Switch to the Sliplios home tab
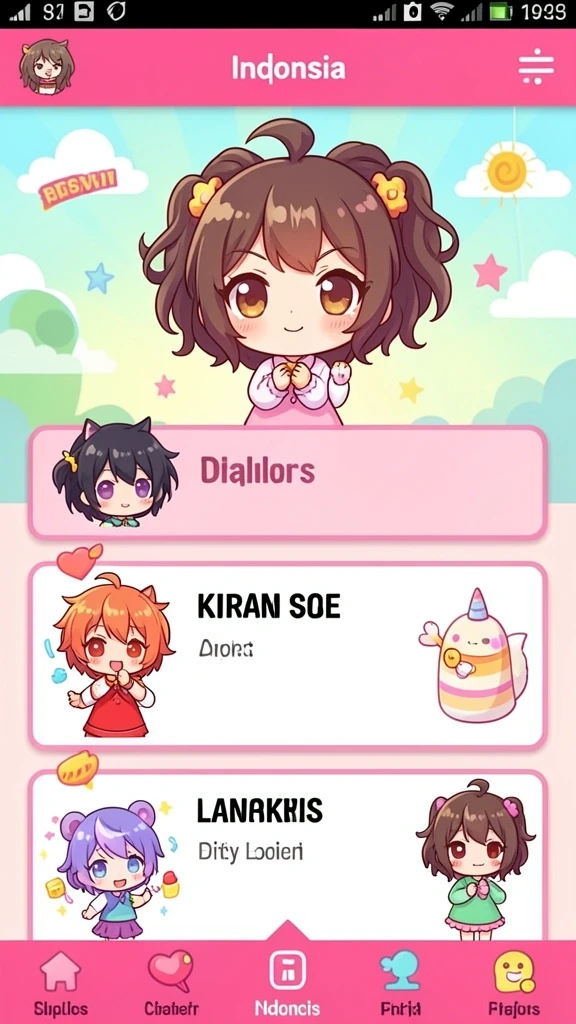576x1024 pixels. pyautogui.click(x=60, y=984)
